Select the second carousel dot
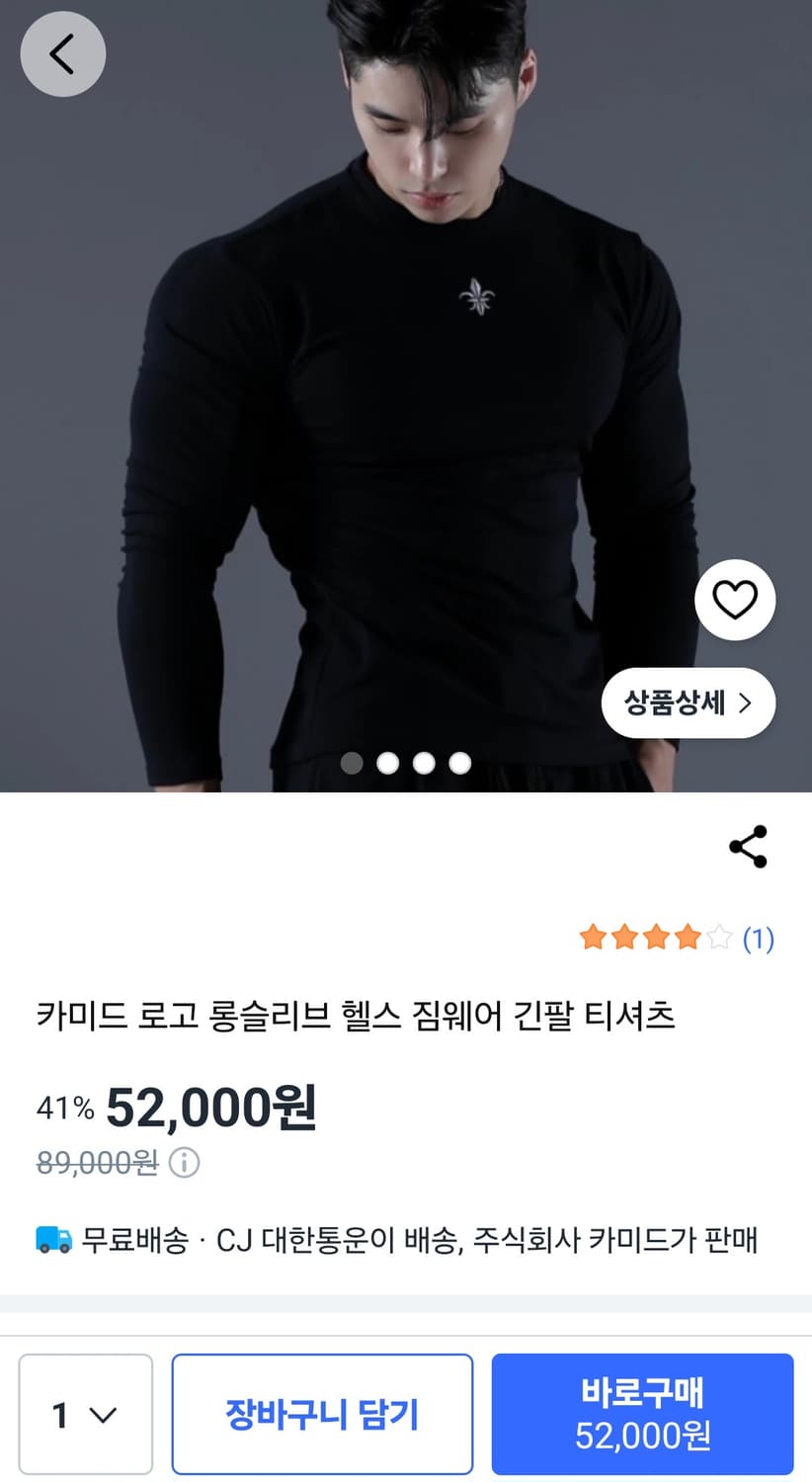Screen dimensions: 812x1482 tap(387, 763)
